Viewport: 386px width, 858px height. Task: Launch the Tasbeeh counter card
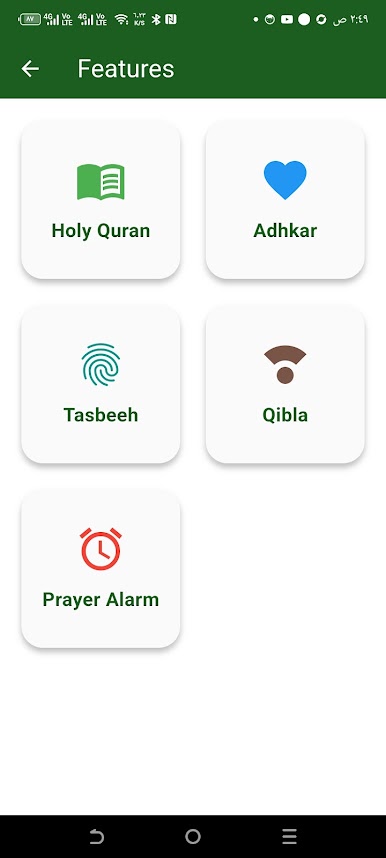(x=101, y=385)
